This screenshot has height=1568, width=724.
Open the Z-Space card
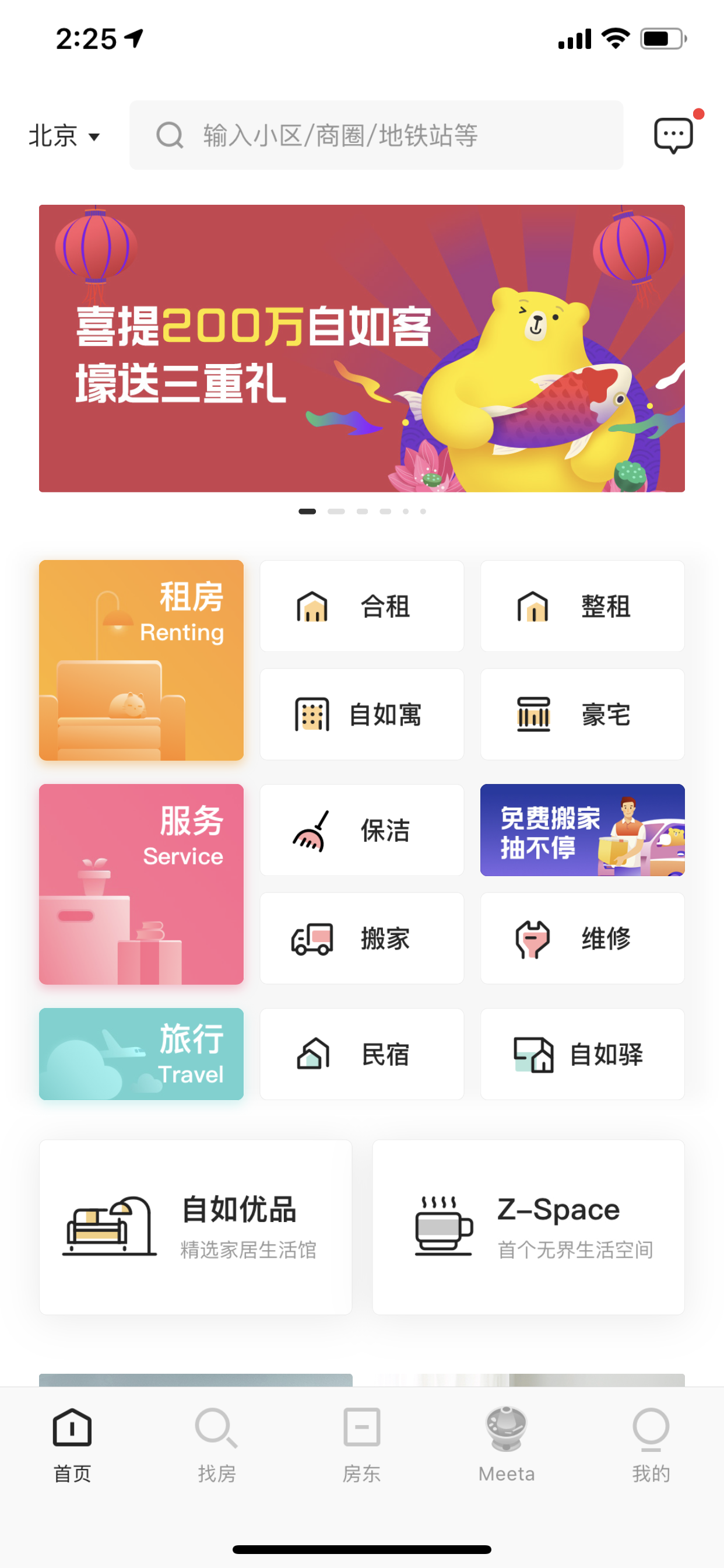(528, 1227)
